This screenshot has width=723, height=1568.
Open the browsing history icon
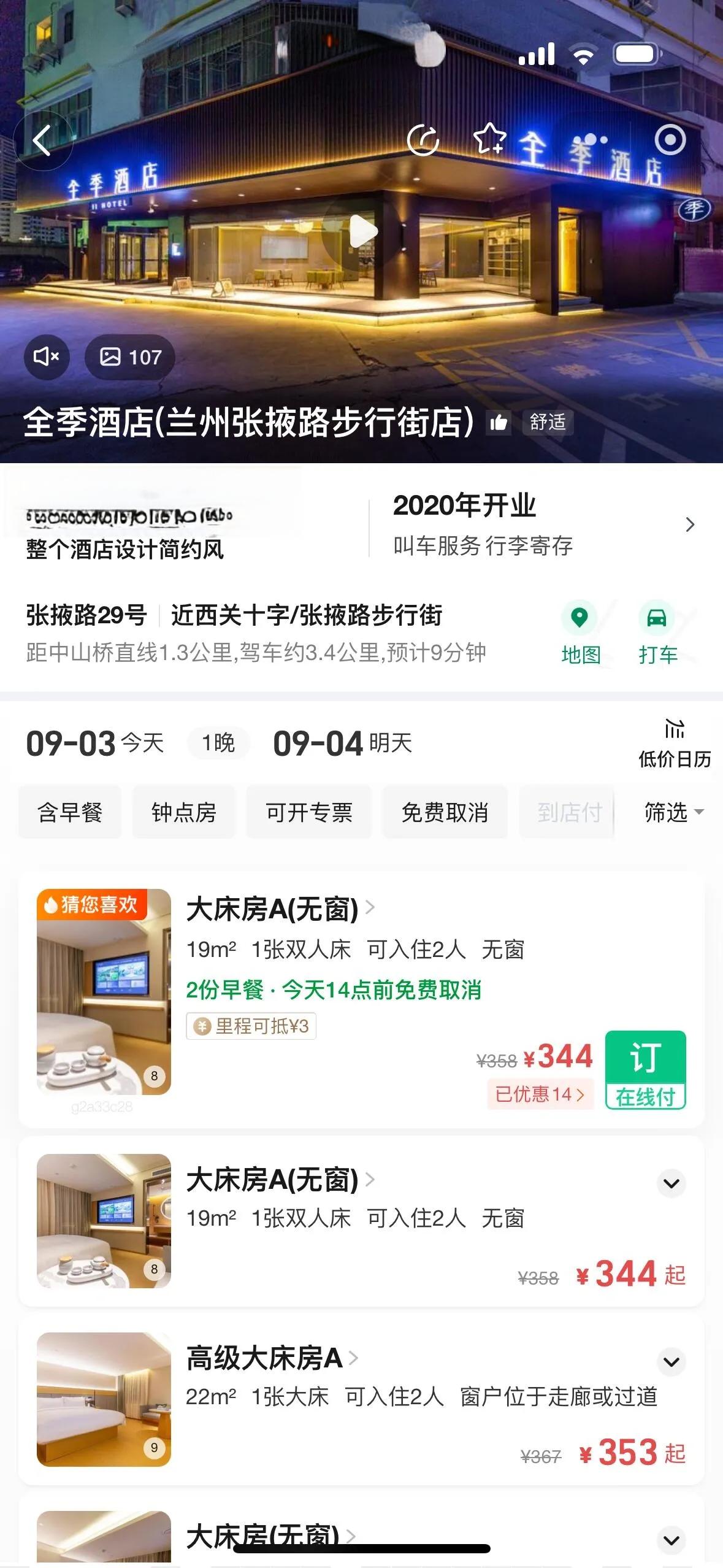(423, 140)
